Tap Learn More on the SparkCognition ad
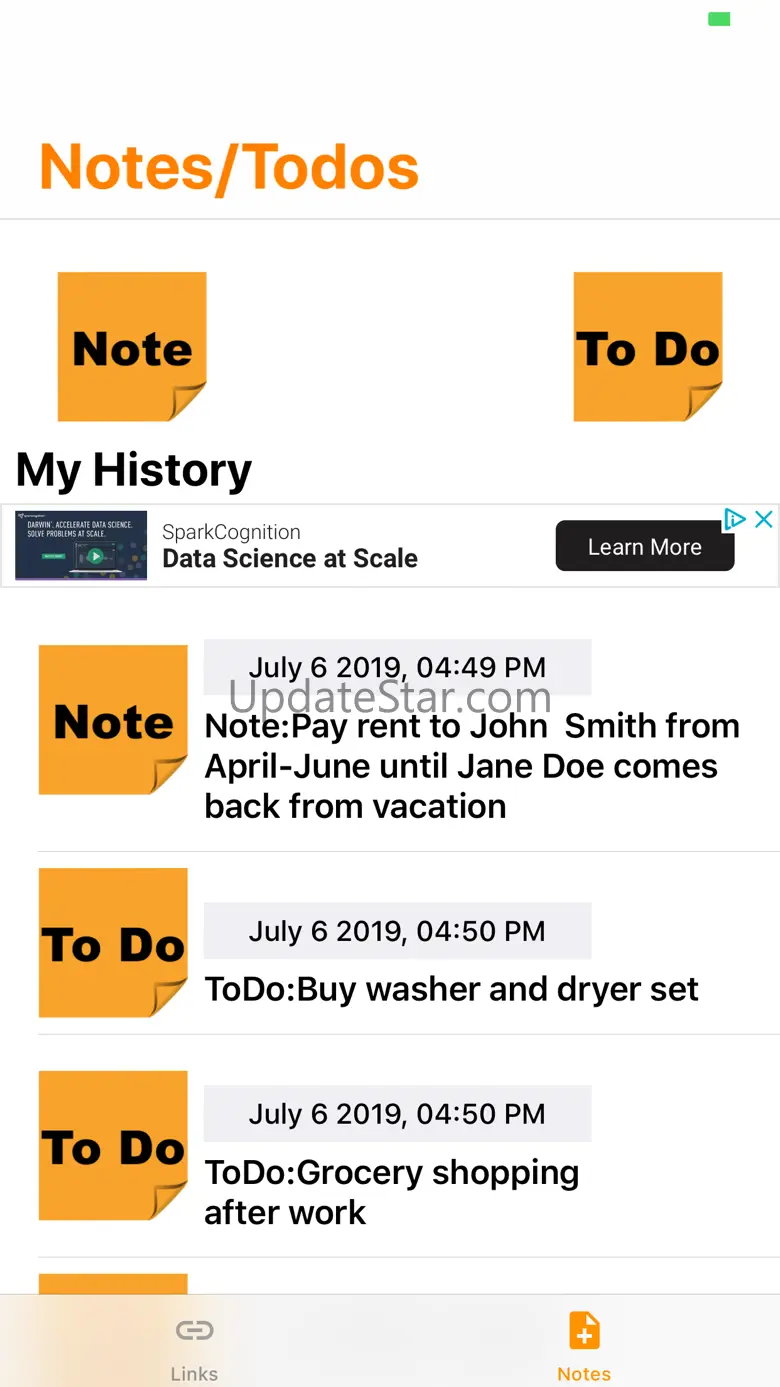780x1387 pixels. (645, 546)
